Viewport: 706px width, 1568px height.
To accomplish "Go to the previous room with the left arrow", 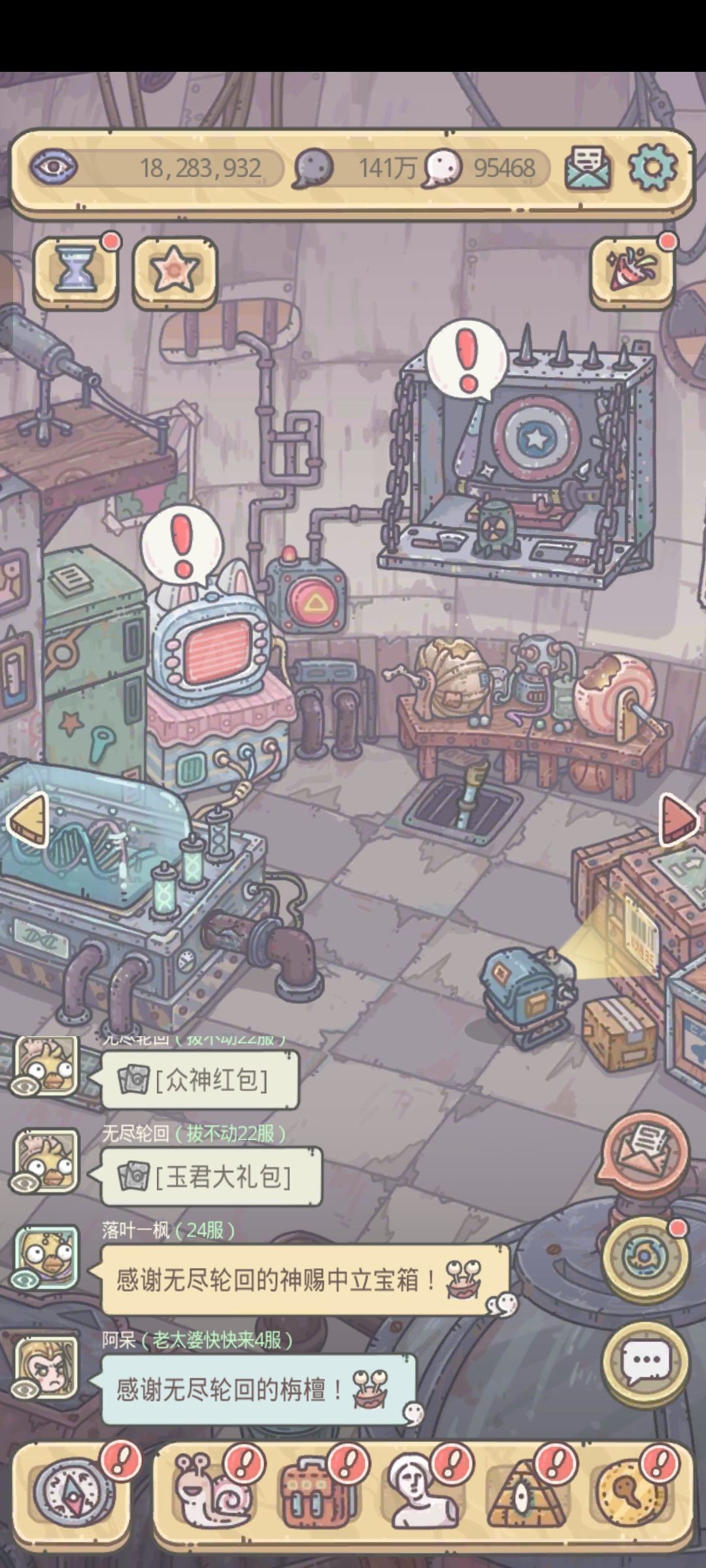I will click(x=29, y=821).
